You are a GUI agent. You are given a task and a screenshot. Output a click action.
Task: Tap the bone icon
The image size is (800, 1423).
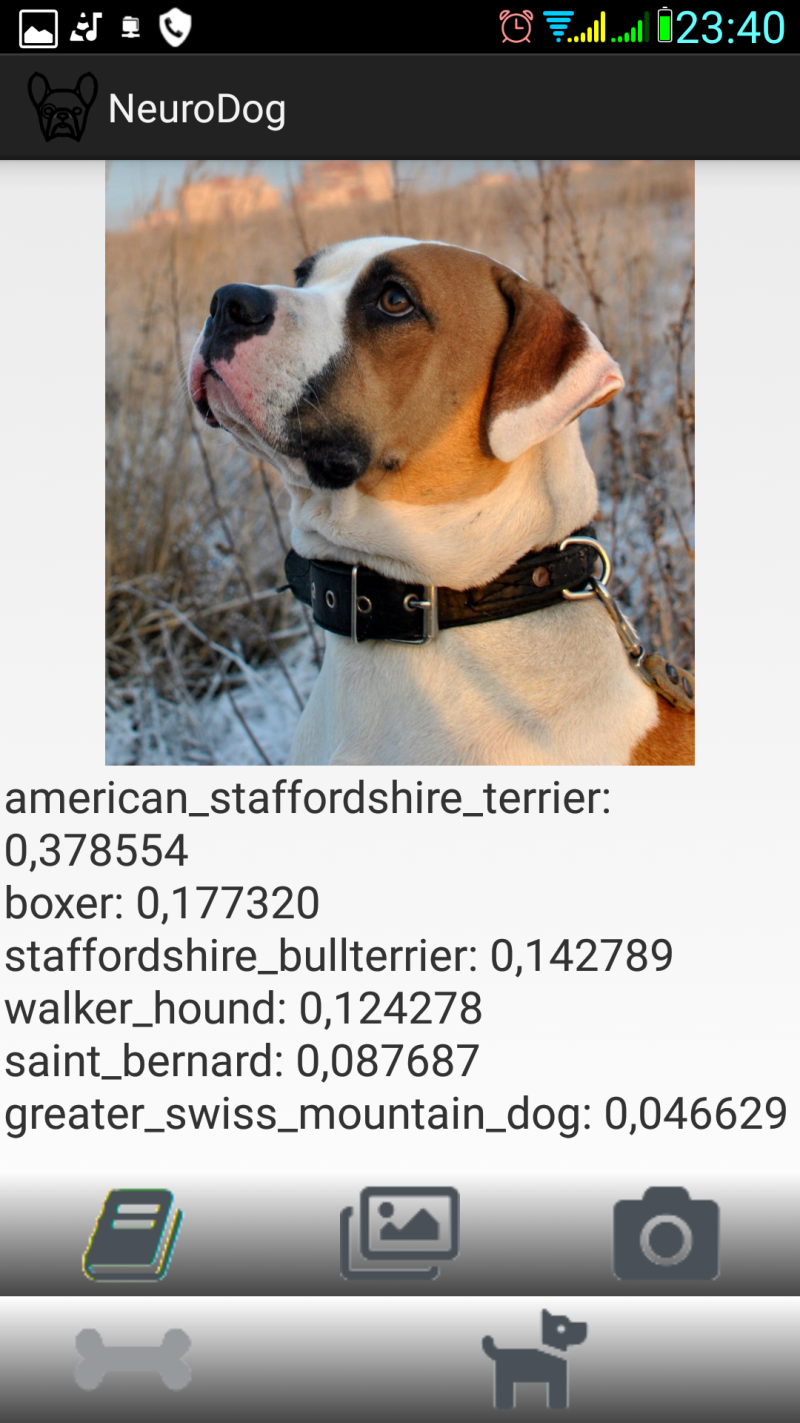point(133,1360)
